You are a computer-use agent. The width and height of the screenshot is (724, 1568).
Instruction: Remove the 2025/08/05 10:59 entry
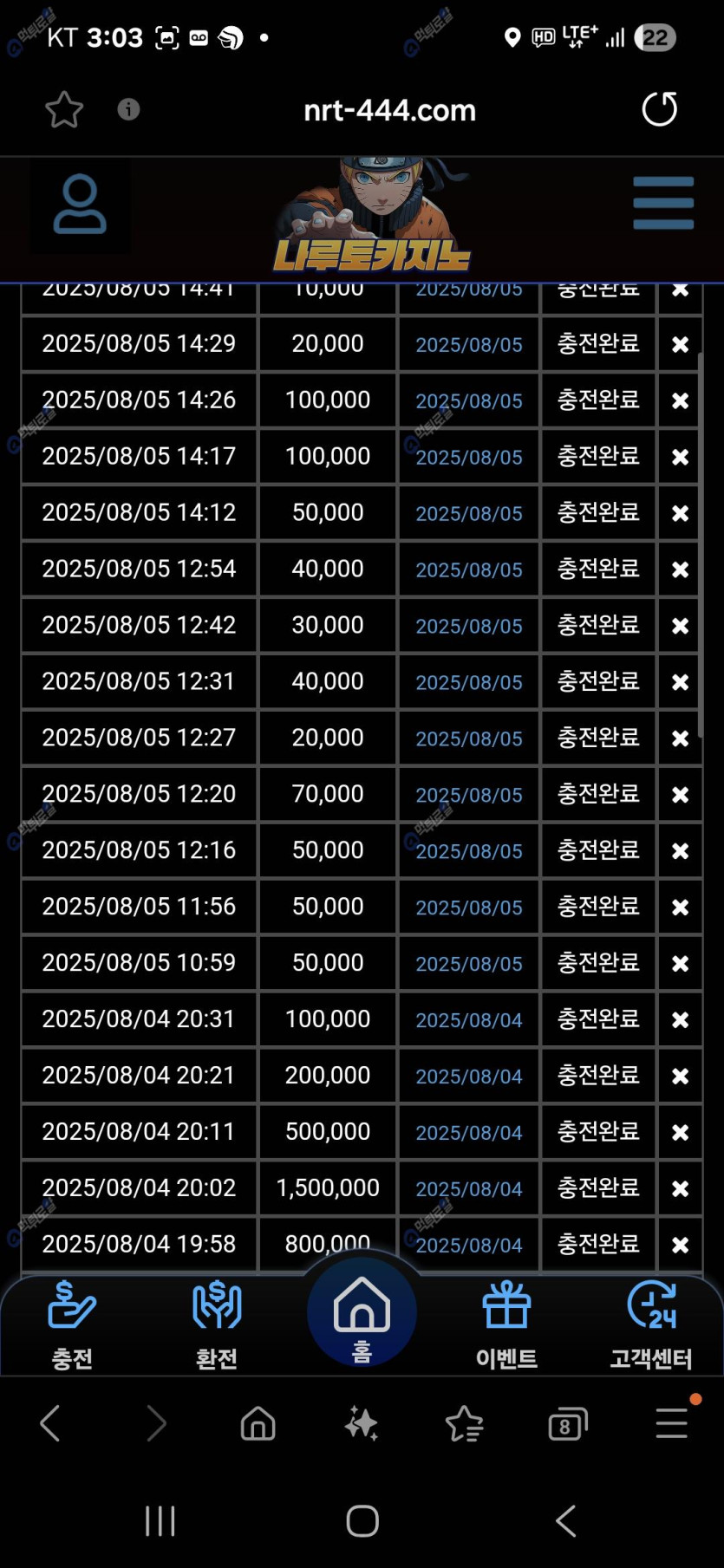(681, 964)
